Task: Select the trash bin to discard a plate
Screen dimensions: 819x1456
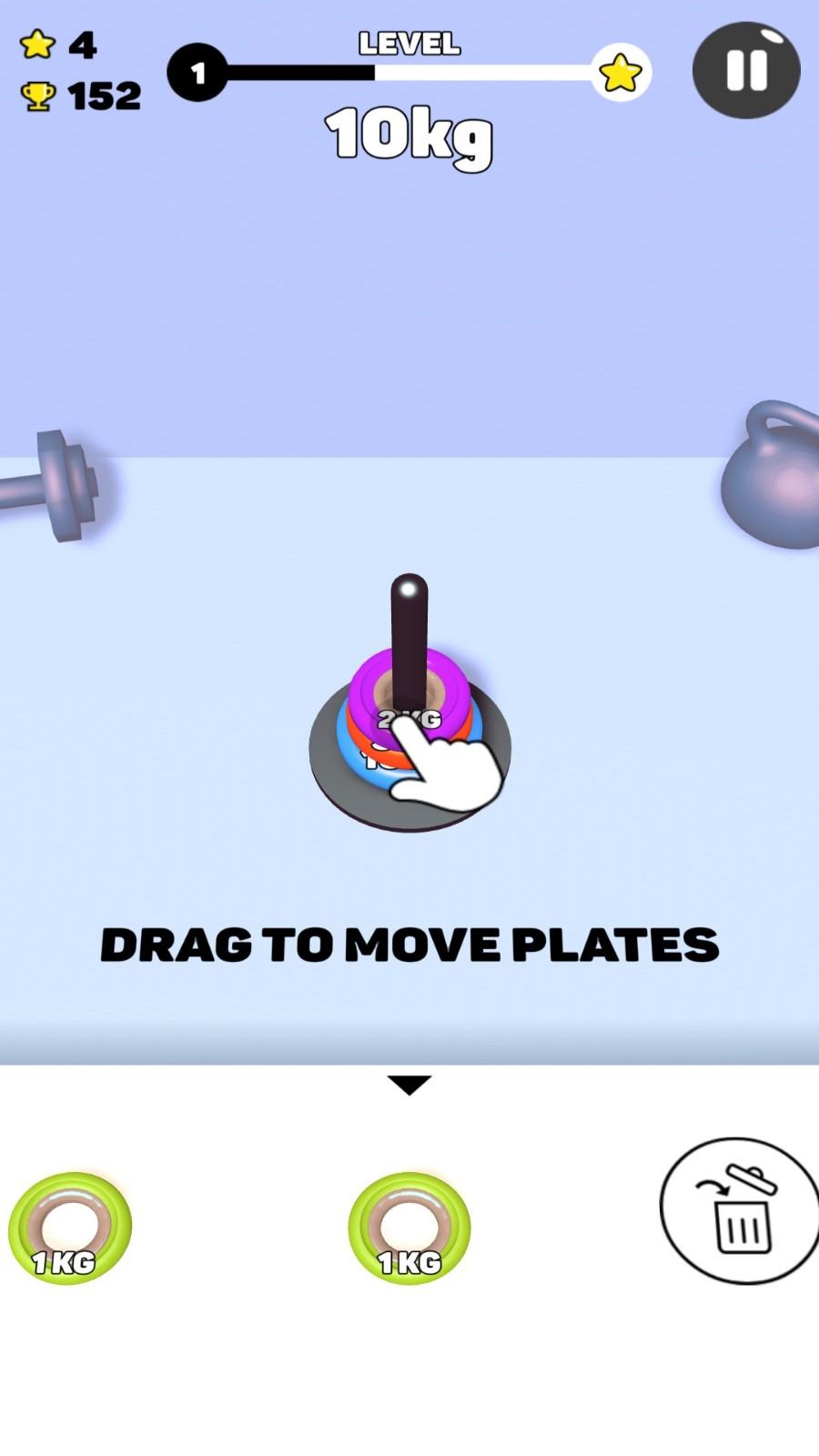Action: pos(740,1212)
